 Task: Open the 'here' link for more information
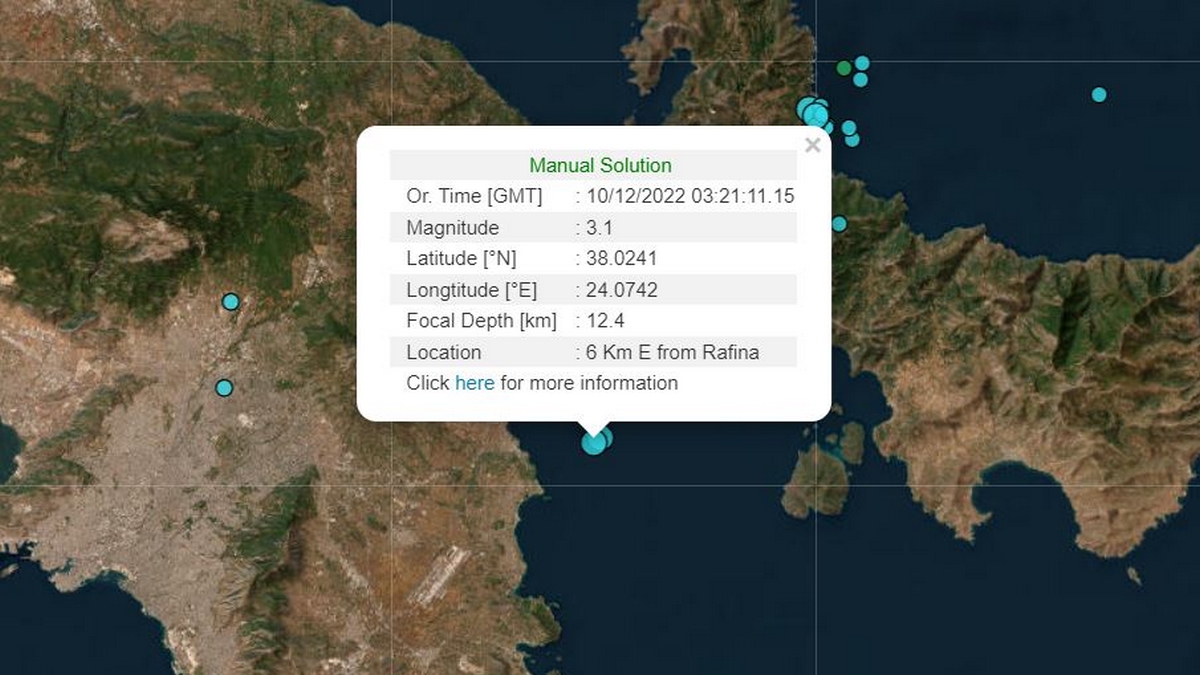pyautogui.click(x=474, y=383)
